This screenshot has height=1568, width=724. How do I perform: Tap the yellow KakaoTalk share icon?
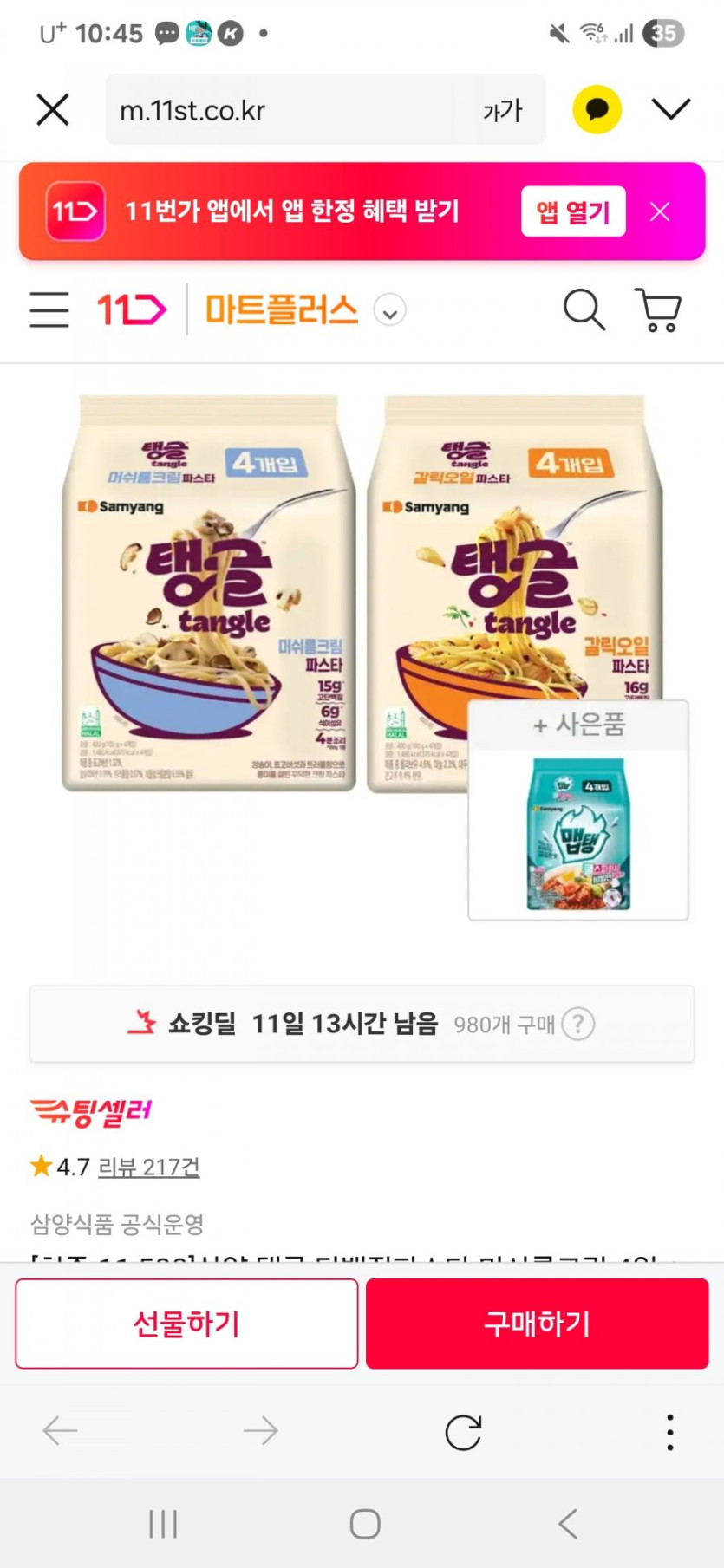point(597,110)
